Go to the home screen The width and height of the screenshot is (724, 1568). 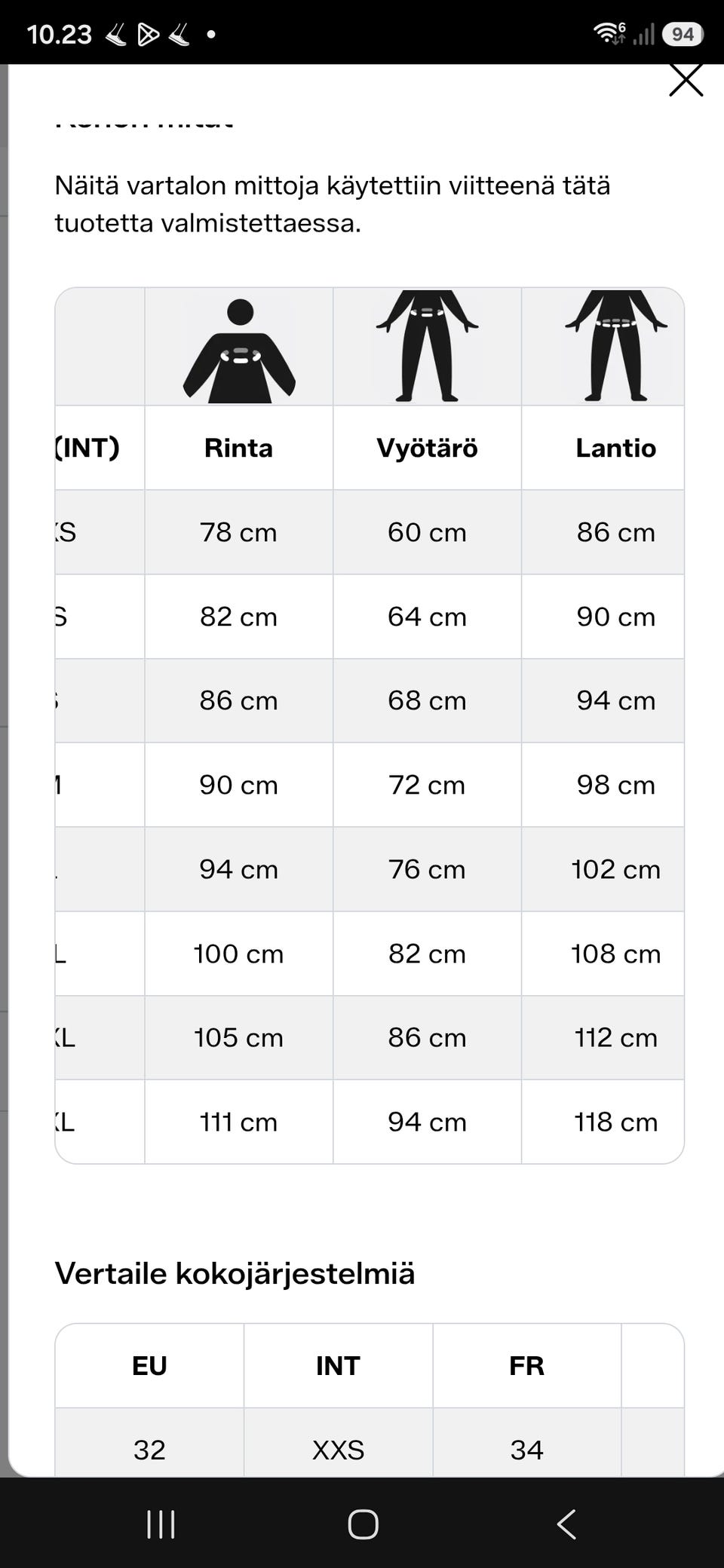pyautogui.click(x=363, y=1524)
